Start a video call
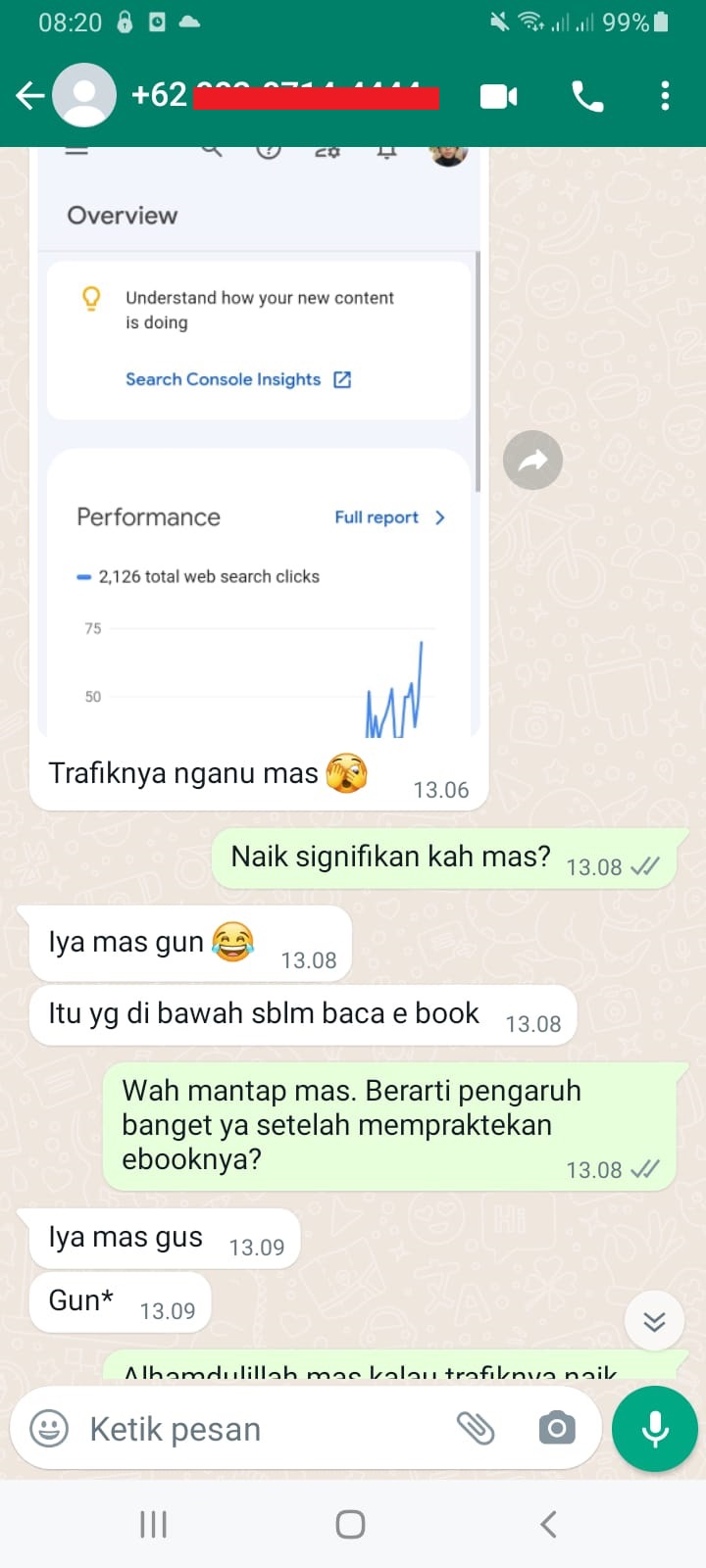The image size is (706, 1568). (498, 96)
